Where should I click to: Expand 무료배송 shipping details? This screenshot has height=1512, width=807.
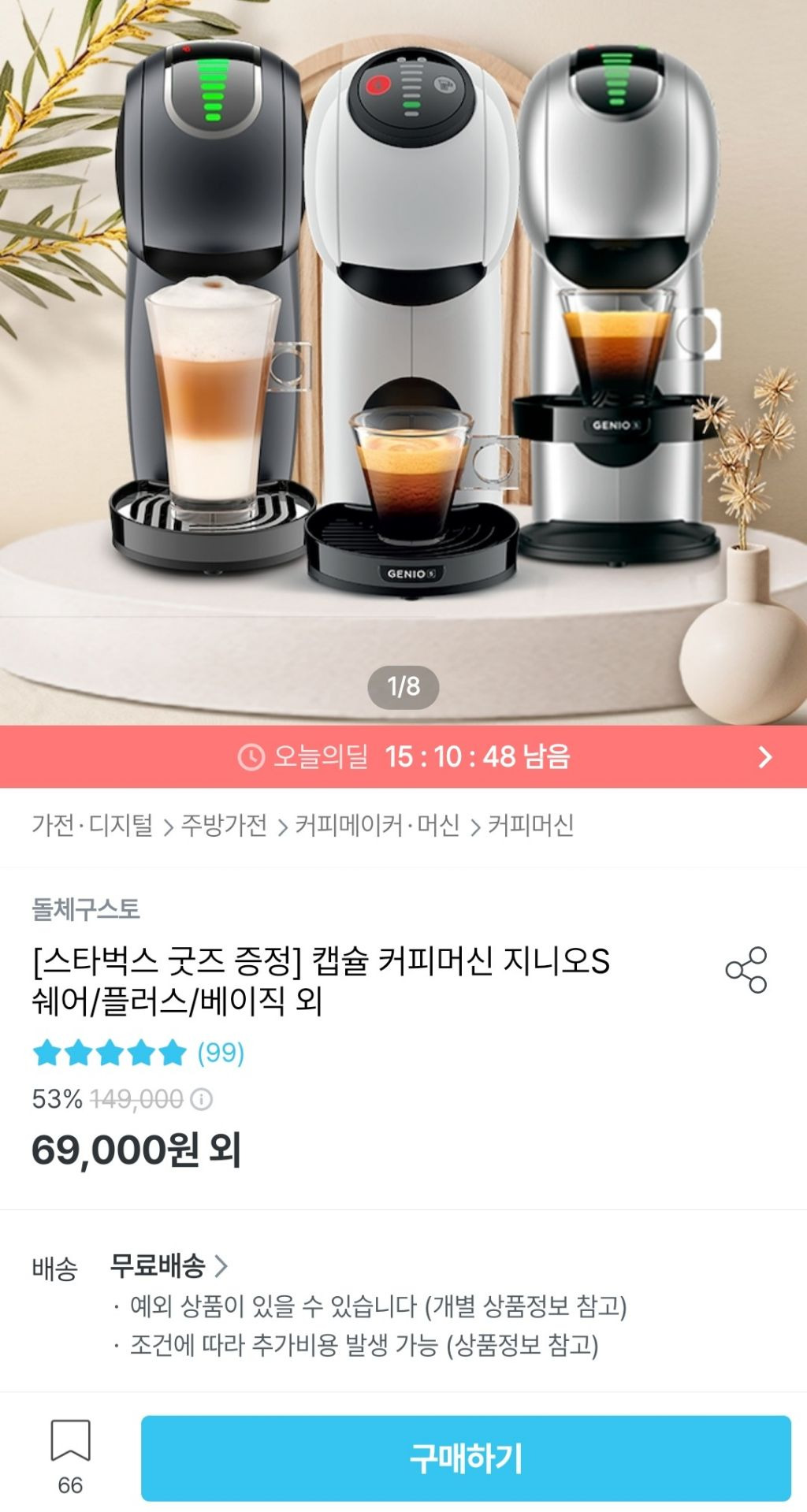click(x=169, y=1266)
